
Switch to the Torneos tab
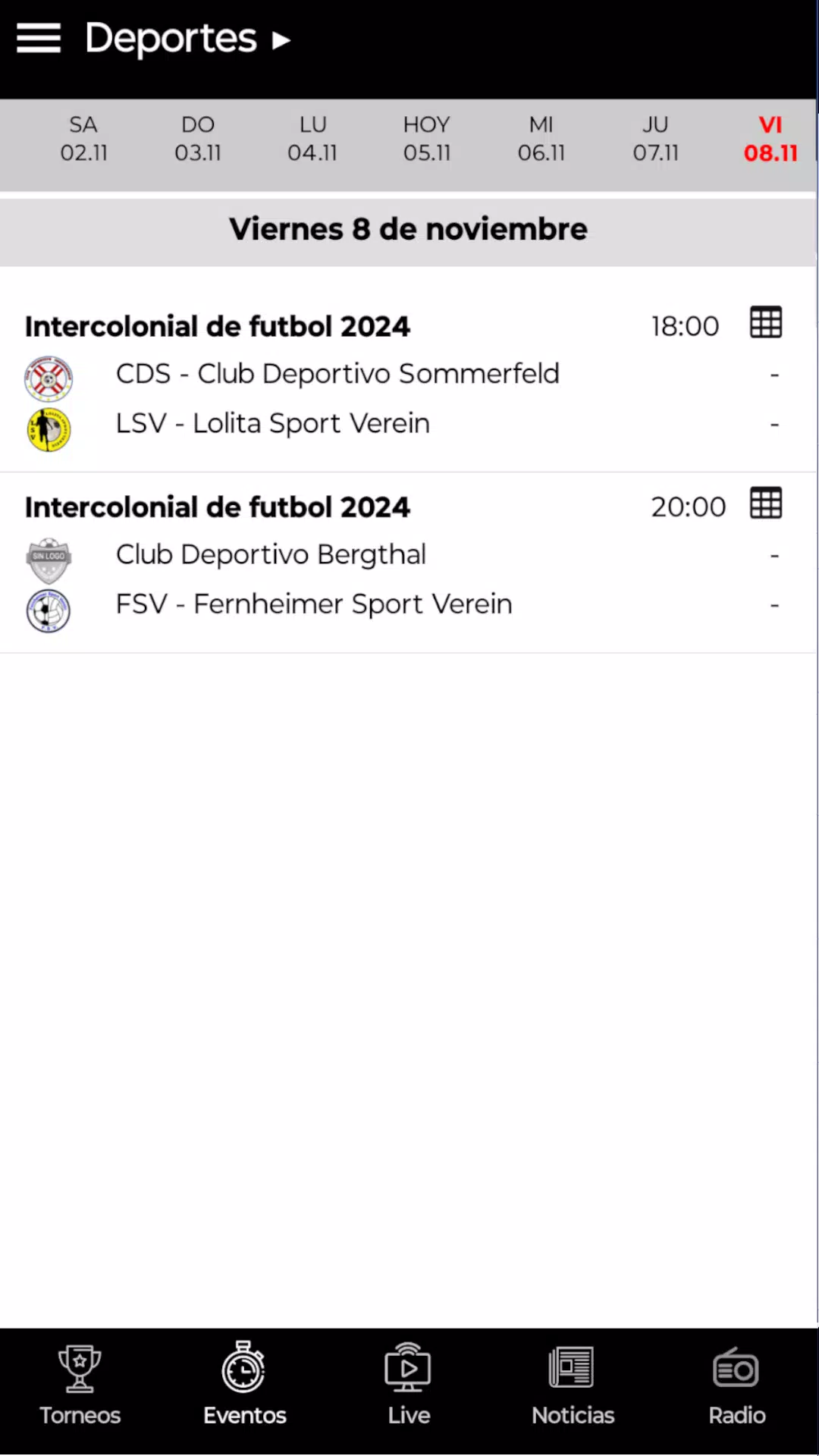click(x=80, y=1385)
